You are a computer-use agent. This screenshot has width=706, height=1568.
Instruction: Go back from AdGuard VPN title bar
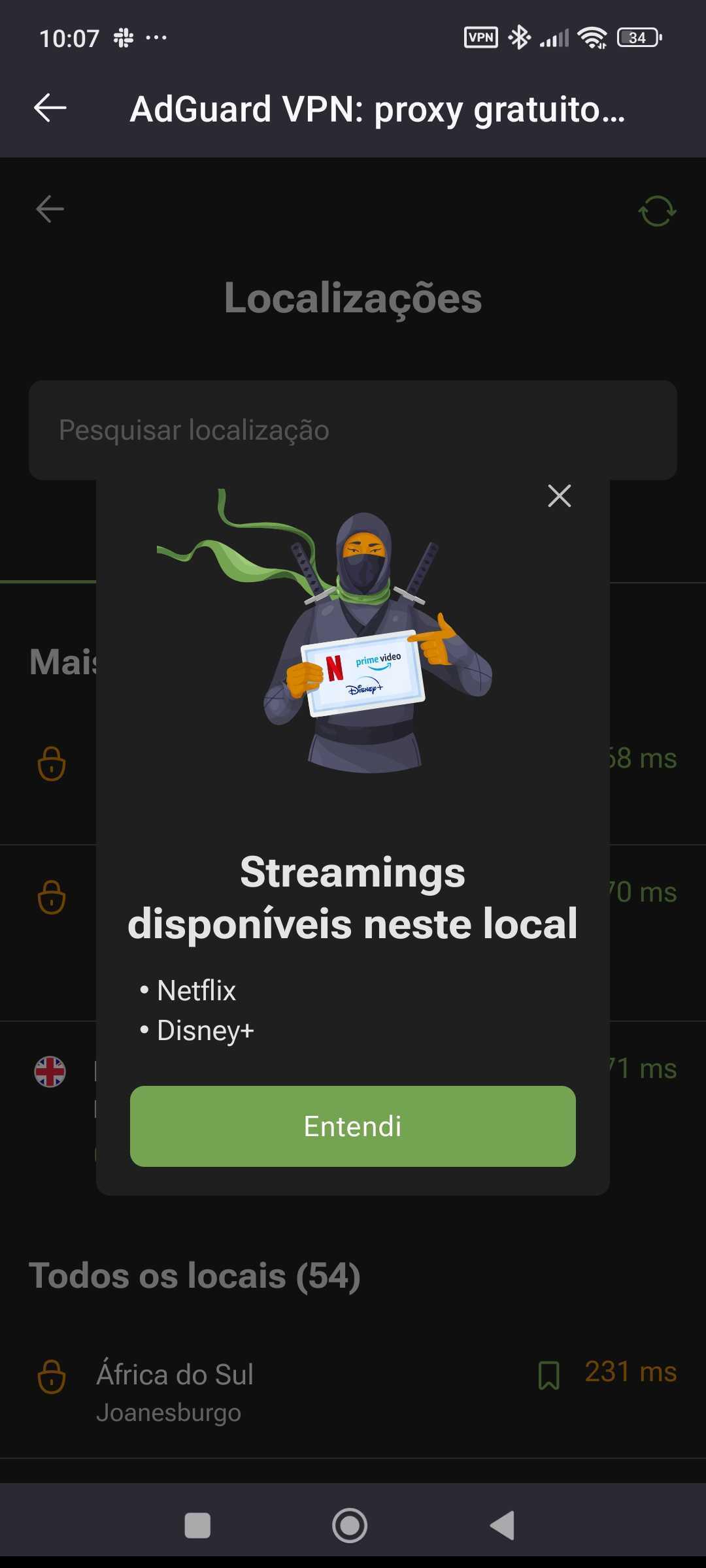coord(50,108)
